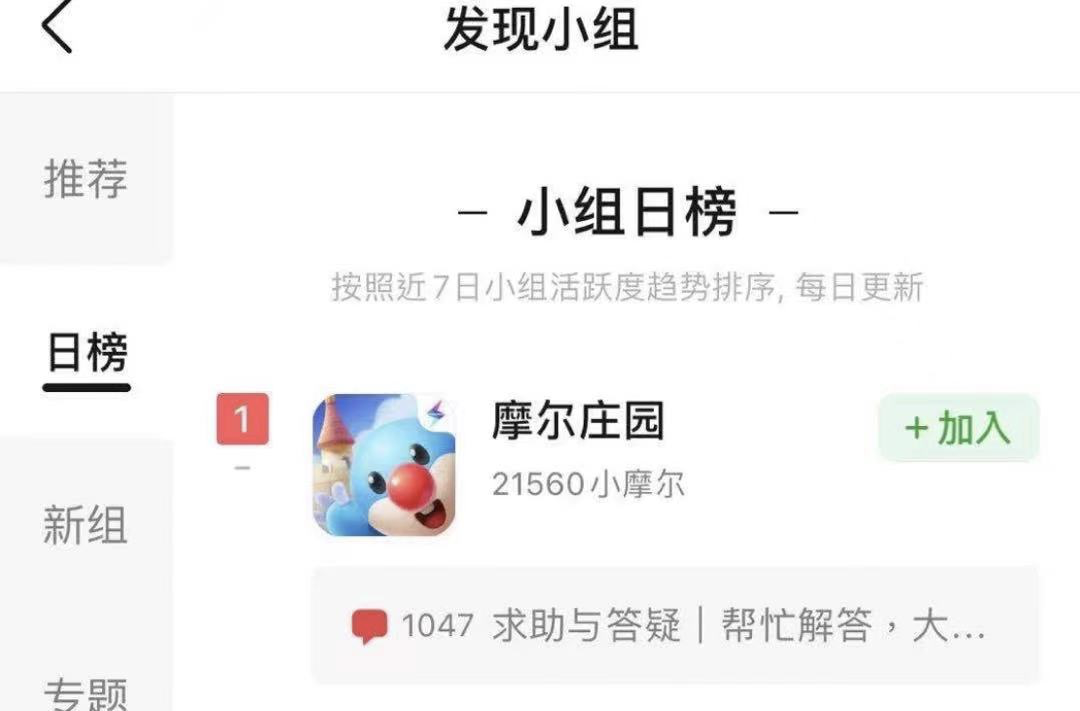Viewport: 1080px width, 711px height.
Task: Switch to the 推荐 tab
Action: coord(86,179)
